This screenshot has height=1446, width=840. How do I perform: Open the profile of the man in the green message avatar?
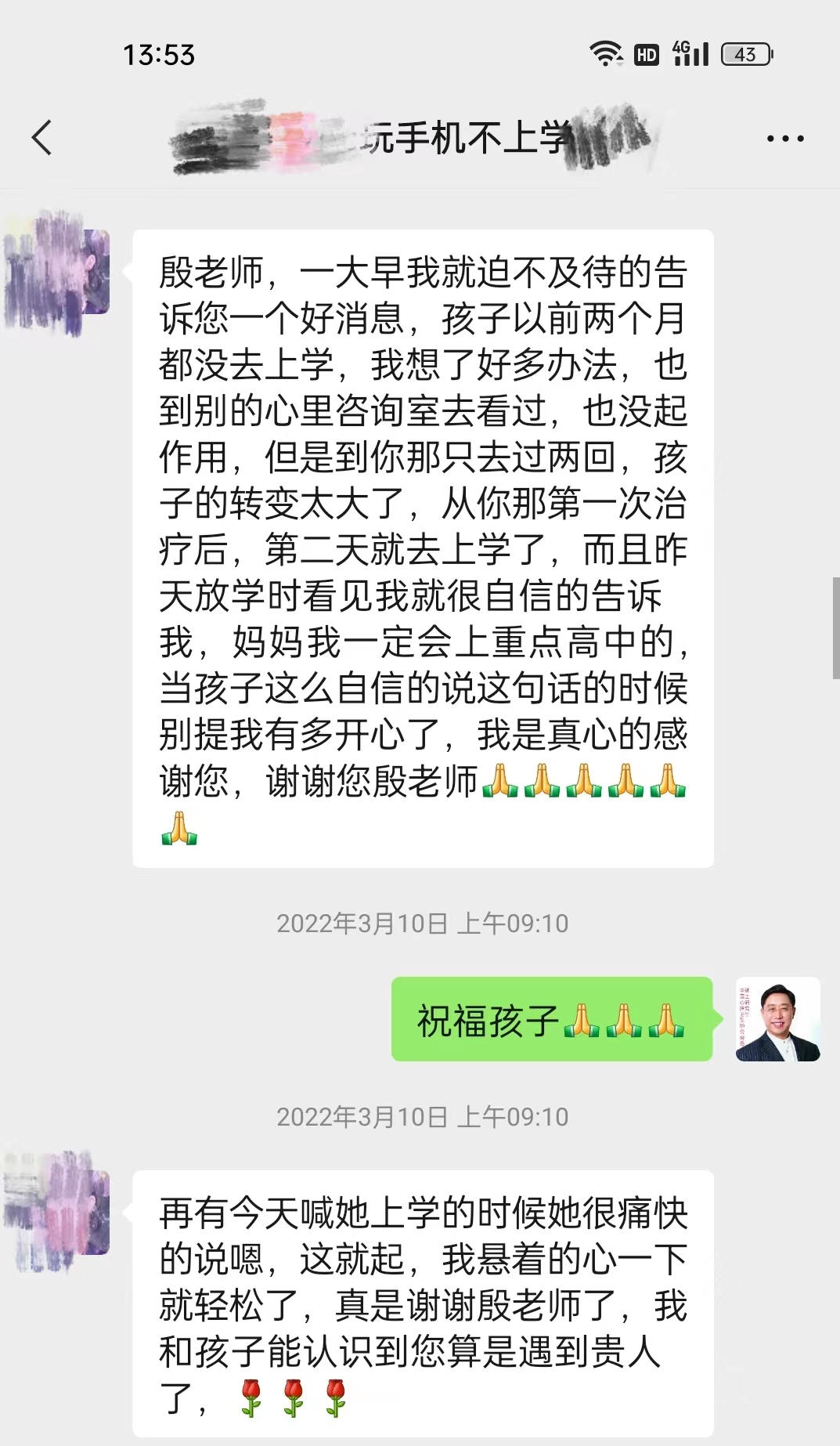click(777, 1019)
